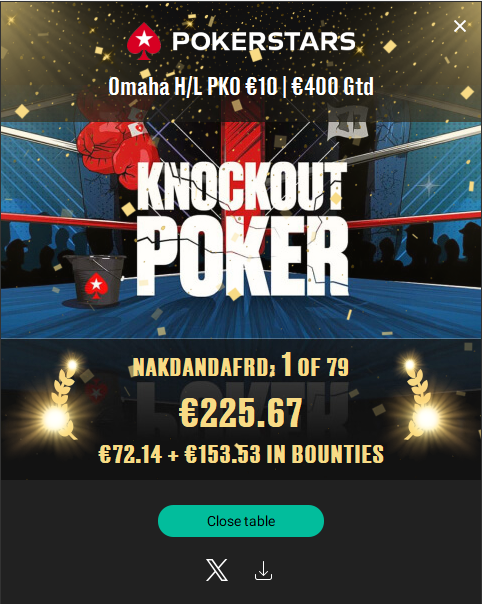
Task: Dismiss the knockout result popup with X
Action: click(x=460, y=26)
